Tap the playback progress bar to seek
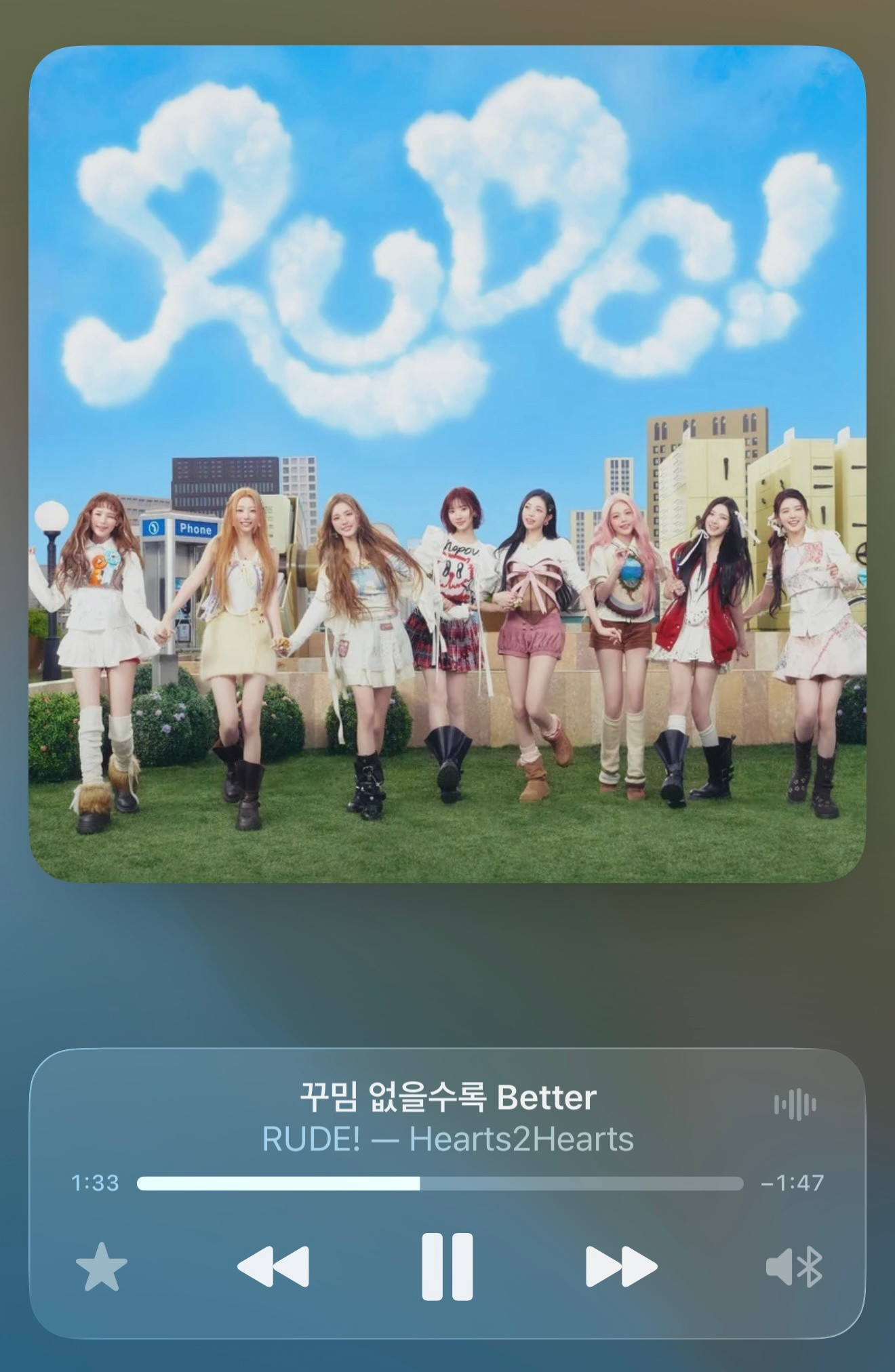 pos(440,1184)
